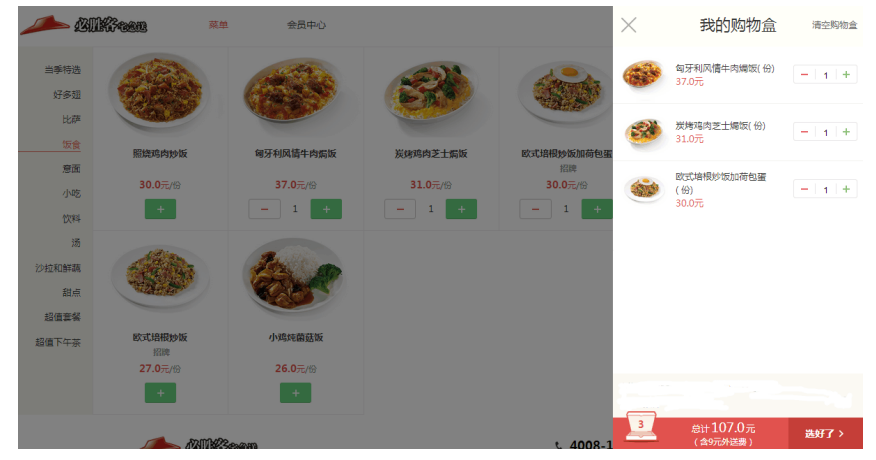Select the 比萨 category
Viewport: 876px width, 460px height.
tap(71, 119)
